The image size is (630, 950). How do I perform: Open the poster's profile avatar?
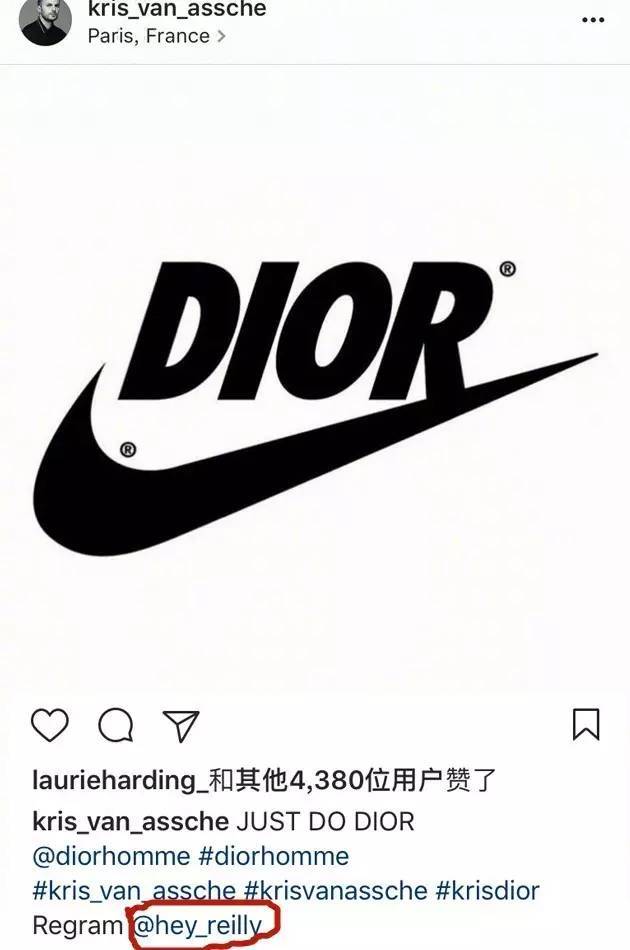(x=45, y=20)
